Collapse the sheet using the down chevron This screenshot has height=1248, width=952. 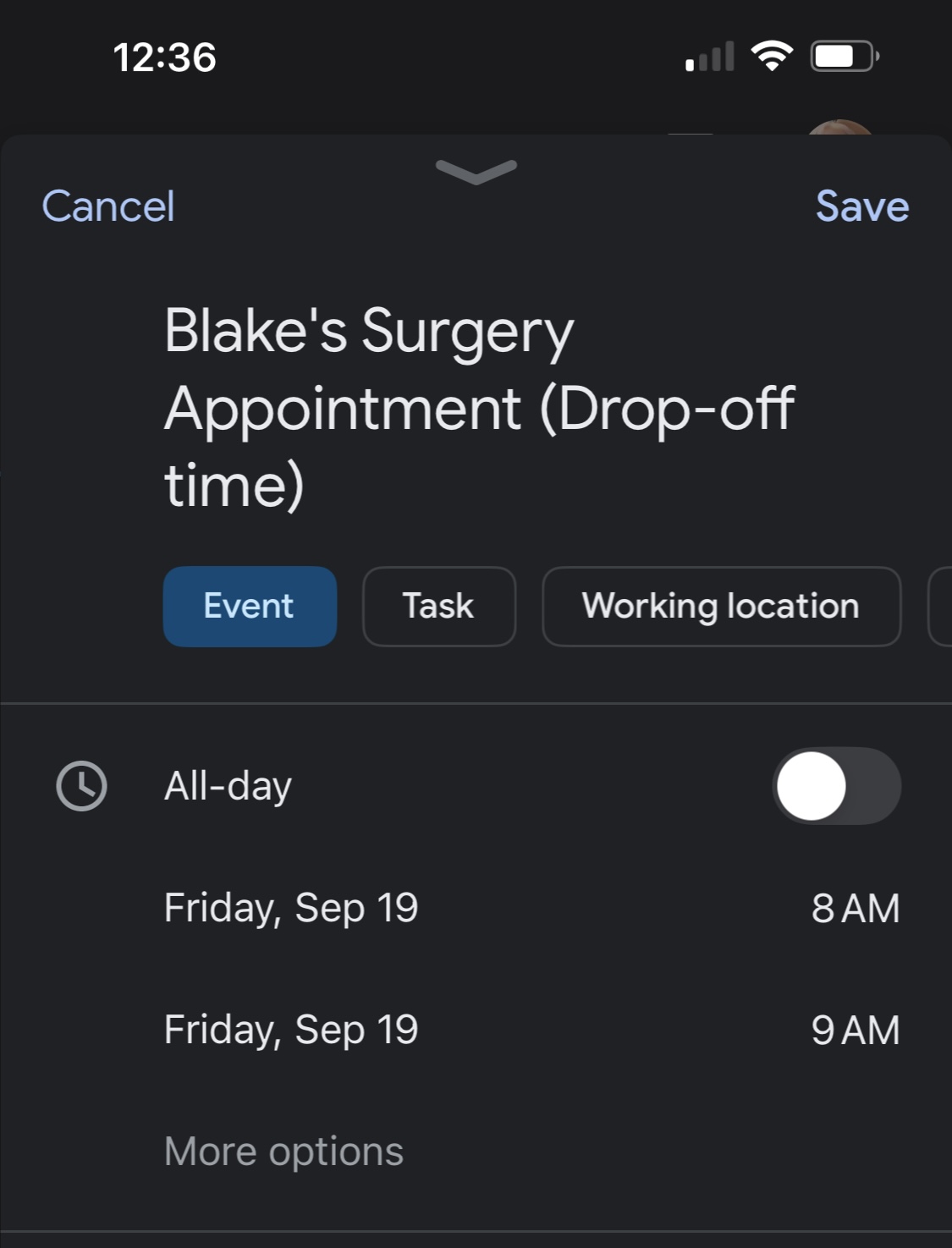(476, 171)
